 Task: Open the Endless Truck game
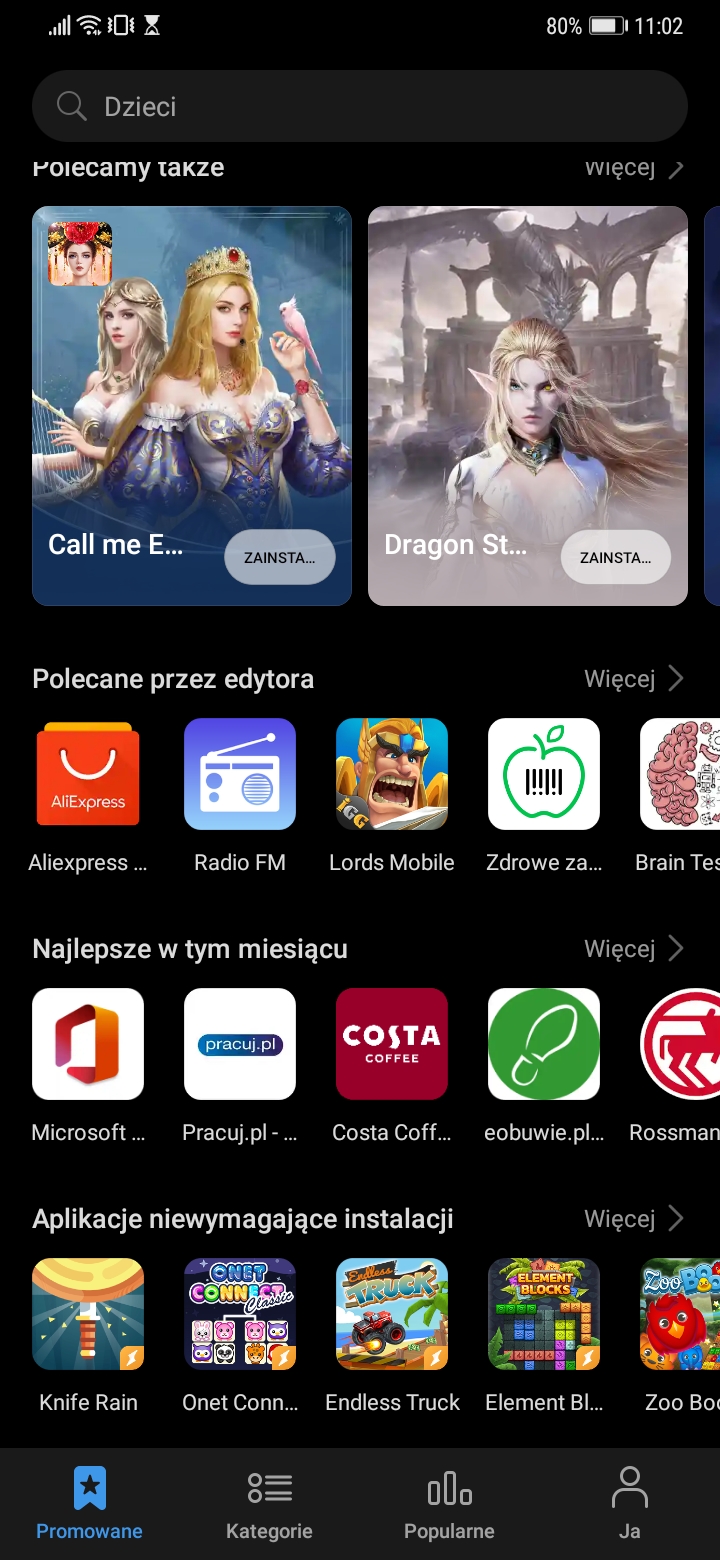(x=392, y=1314)
